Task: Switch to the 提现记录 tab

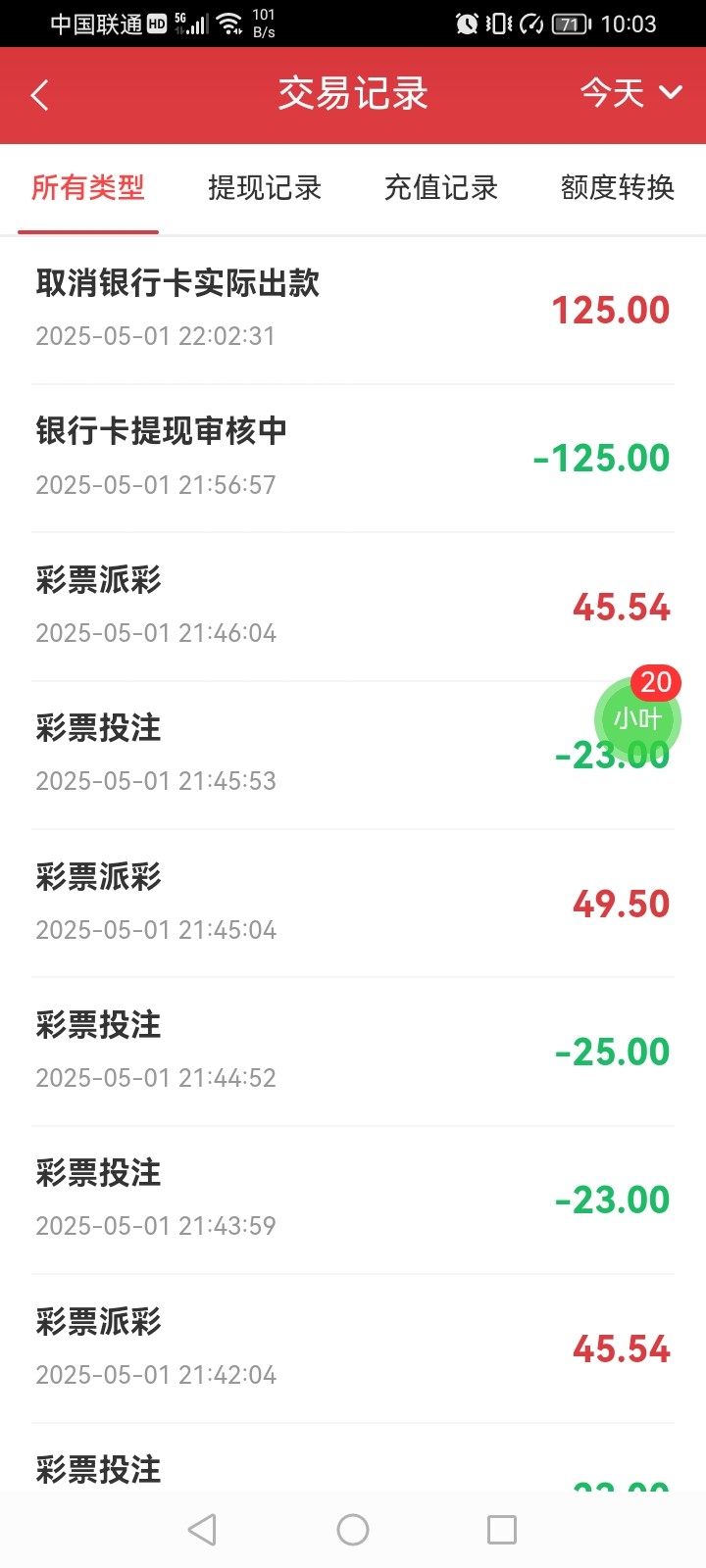Action: click(265, 187)
